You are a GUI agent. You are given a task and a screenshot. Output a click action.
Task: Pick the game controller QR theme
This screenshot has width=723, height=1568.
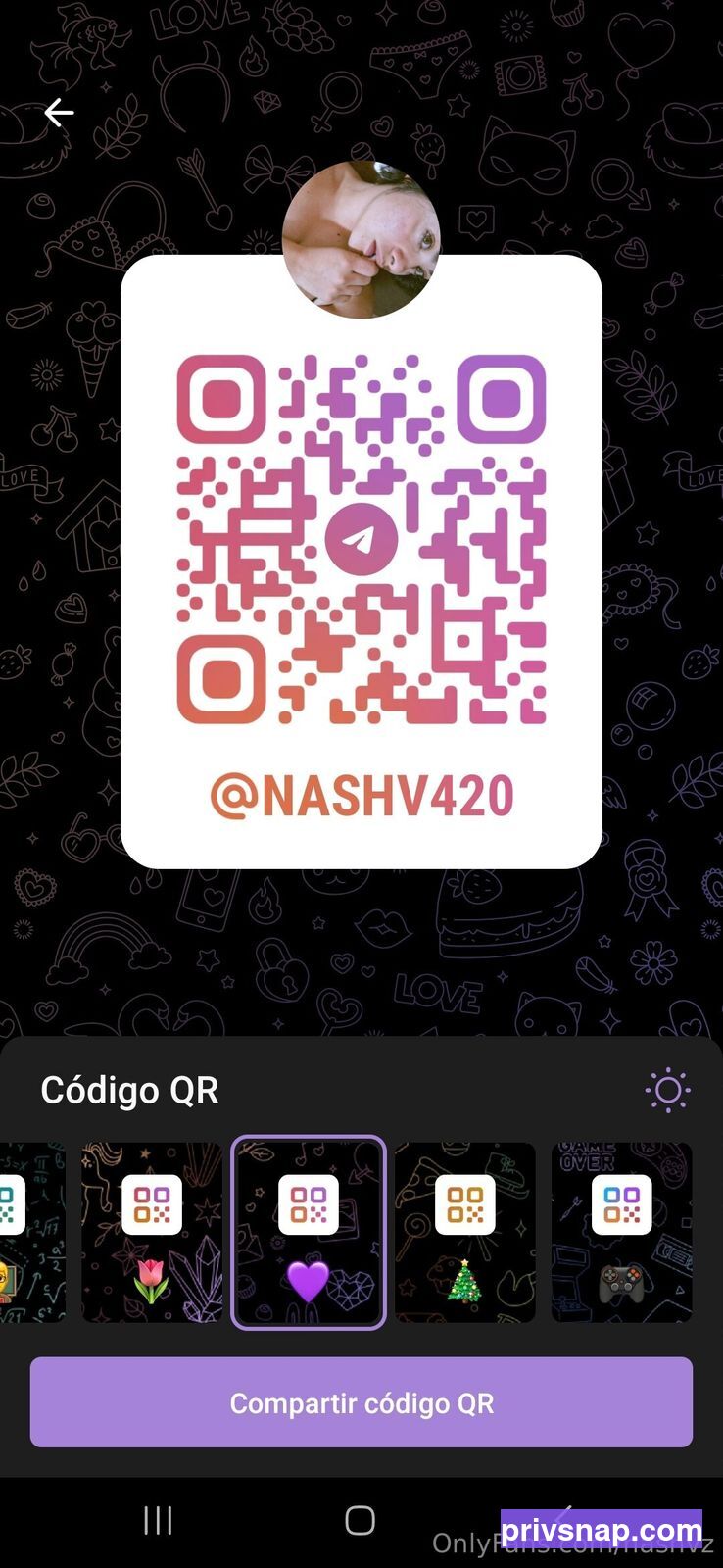[622, 1232]
